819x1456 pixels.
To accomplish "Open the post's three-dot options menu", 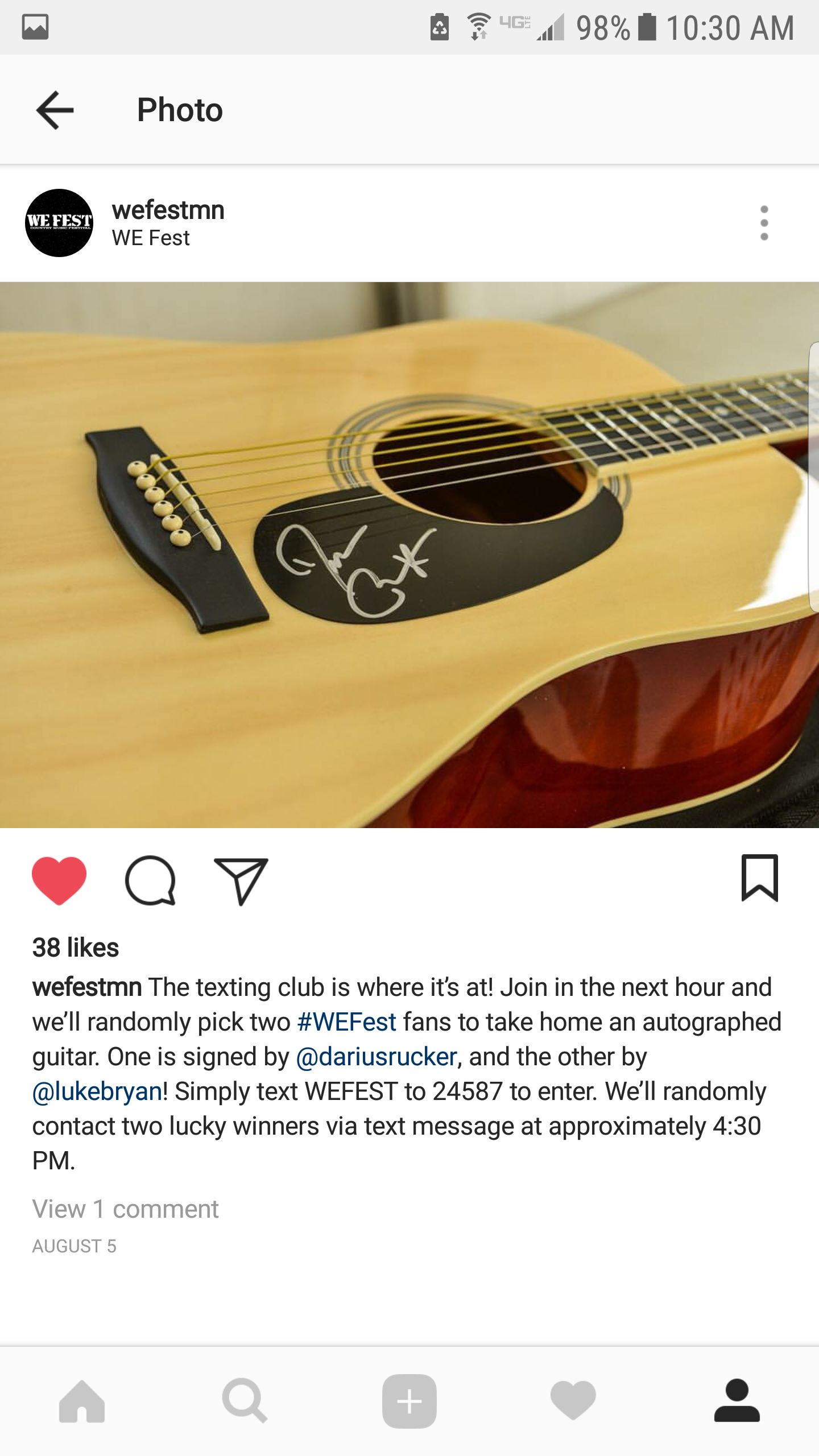I will [764, 223].
